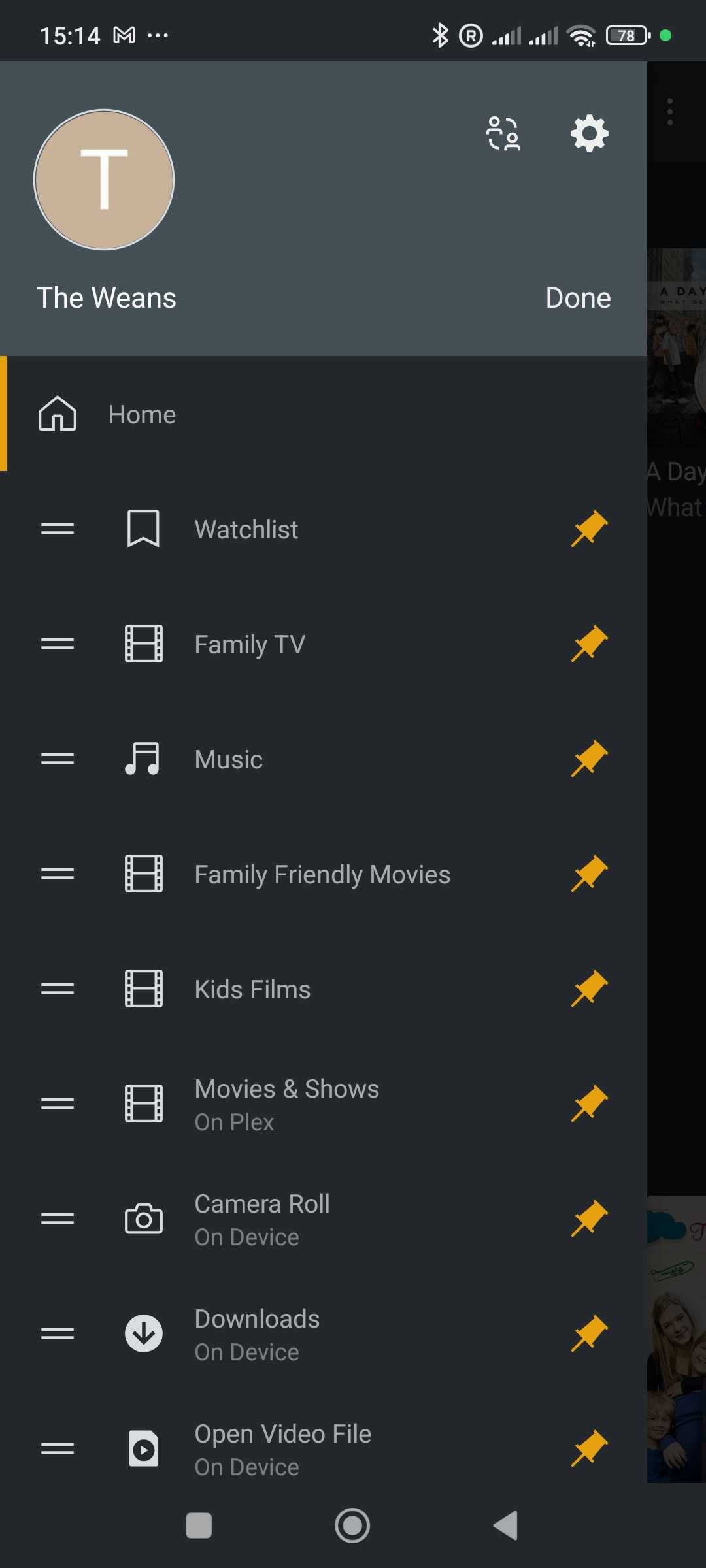Open The Weans profile avatar
Image resolution: width=706 pixels, height=1568 pixels.
(x=104, y=180)
